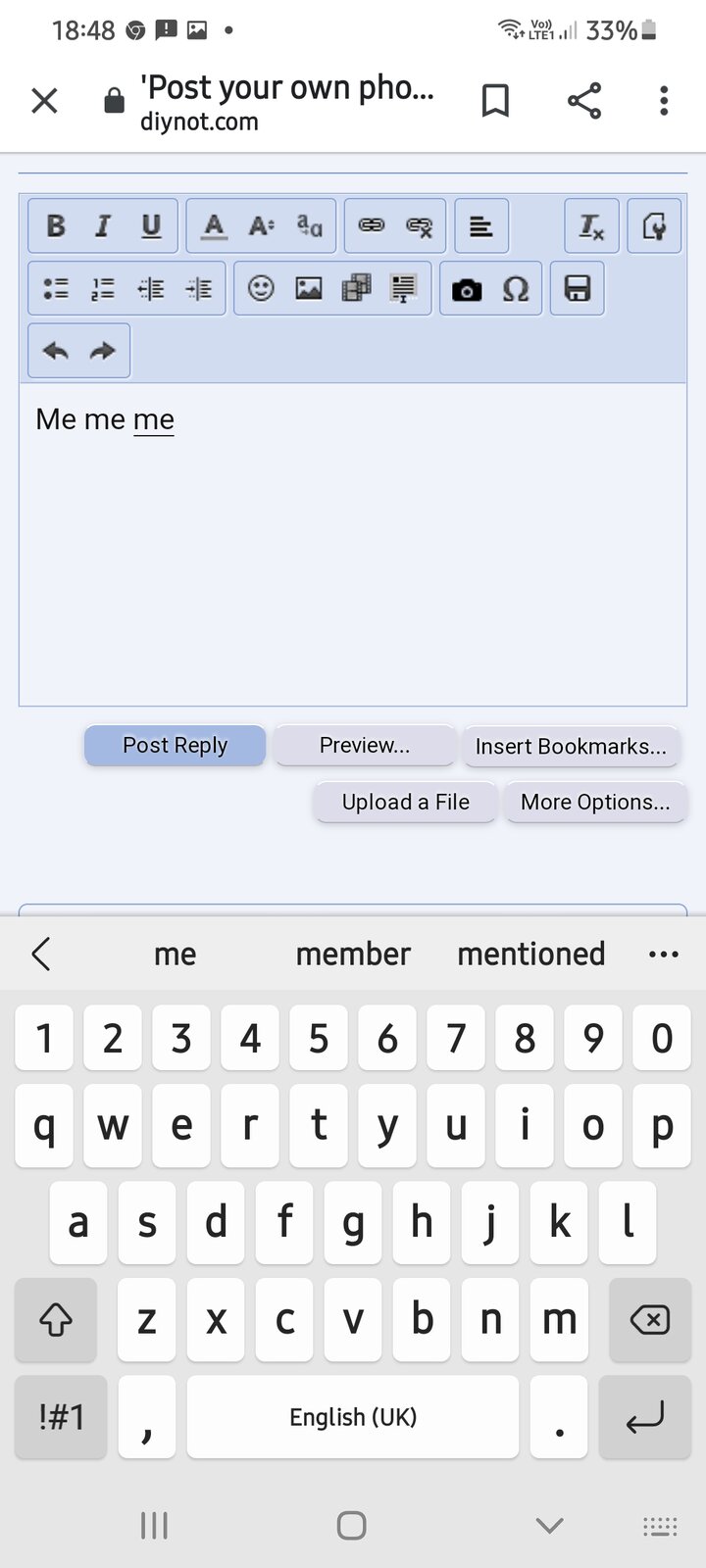Screen dimensions: 706x1568
Task: Share this page
Action: (x=584, y=100)
